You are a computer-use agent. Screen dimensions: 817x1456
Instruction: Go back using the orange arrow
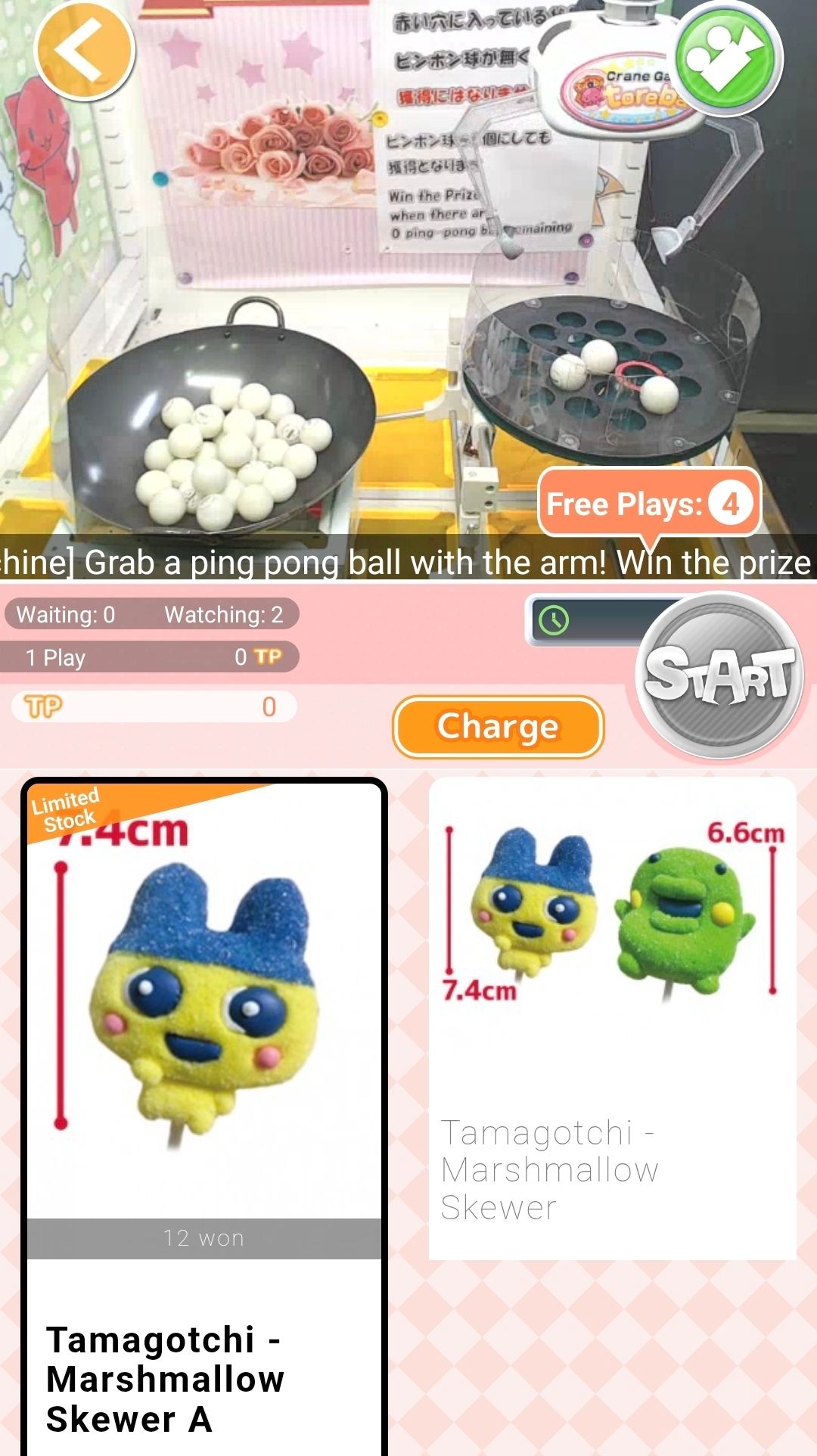(x=84, y=50)
